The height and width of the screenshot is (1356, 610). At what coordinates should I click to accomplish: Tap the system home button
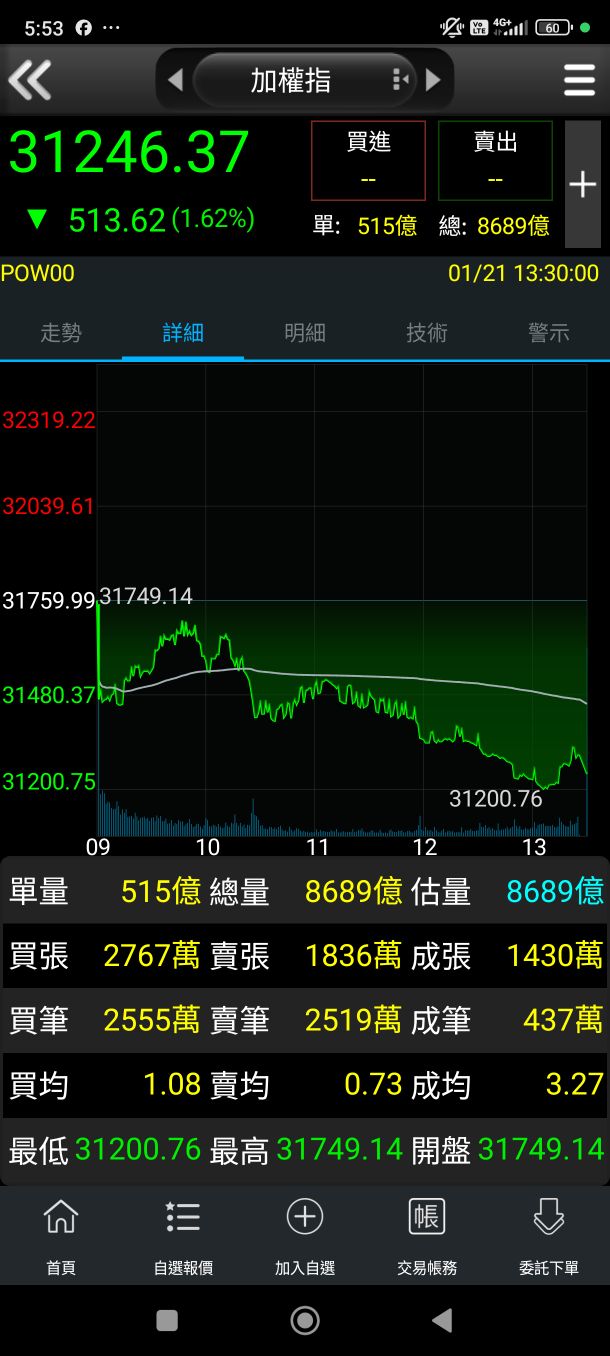(305, 1321)
